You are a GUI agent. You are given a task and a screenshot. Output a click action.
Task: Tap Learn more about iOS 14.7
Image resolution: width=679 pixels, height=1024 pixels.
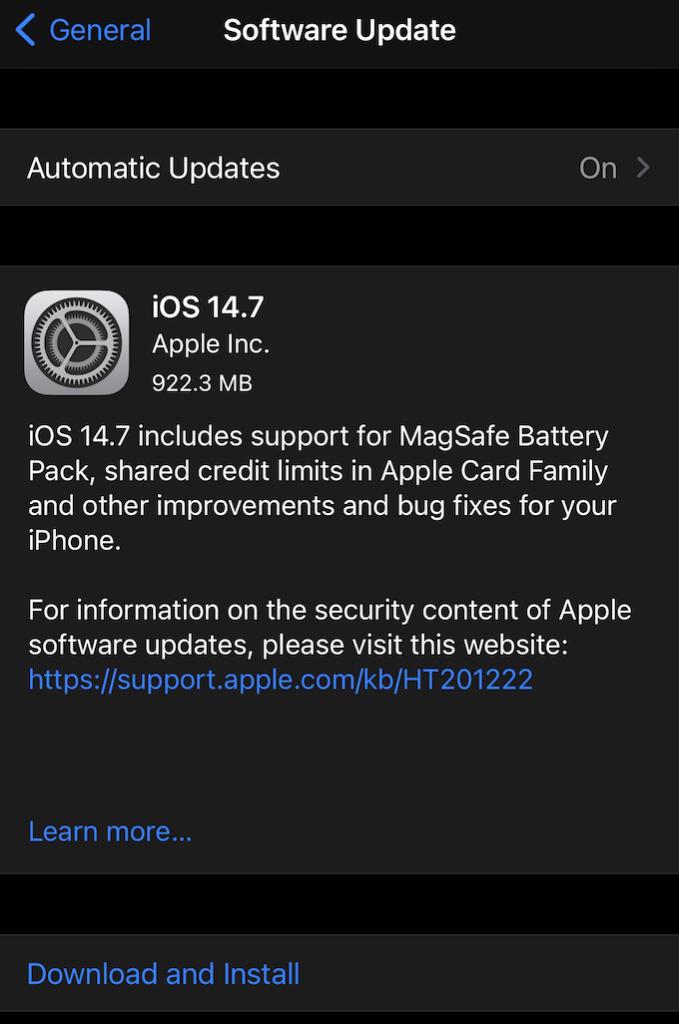[110, 831]
